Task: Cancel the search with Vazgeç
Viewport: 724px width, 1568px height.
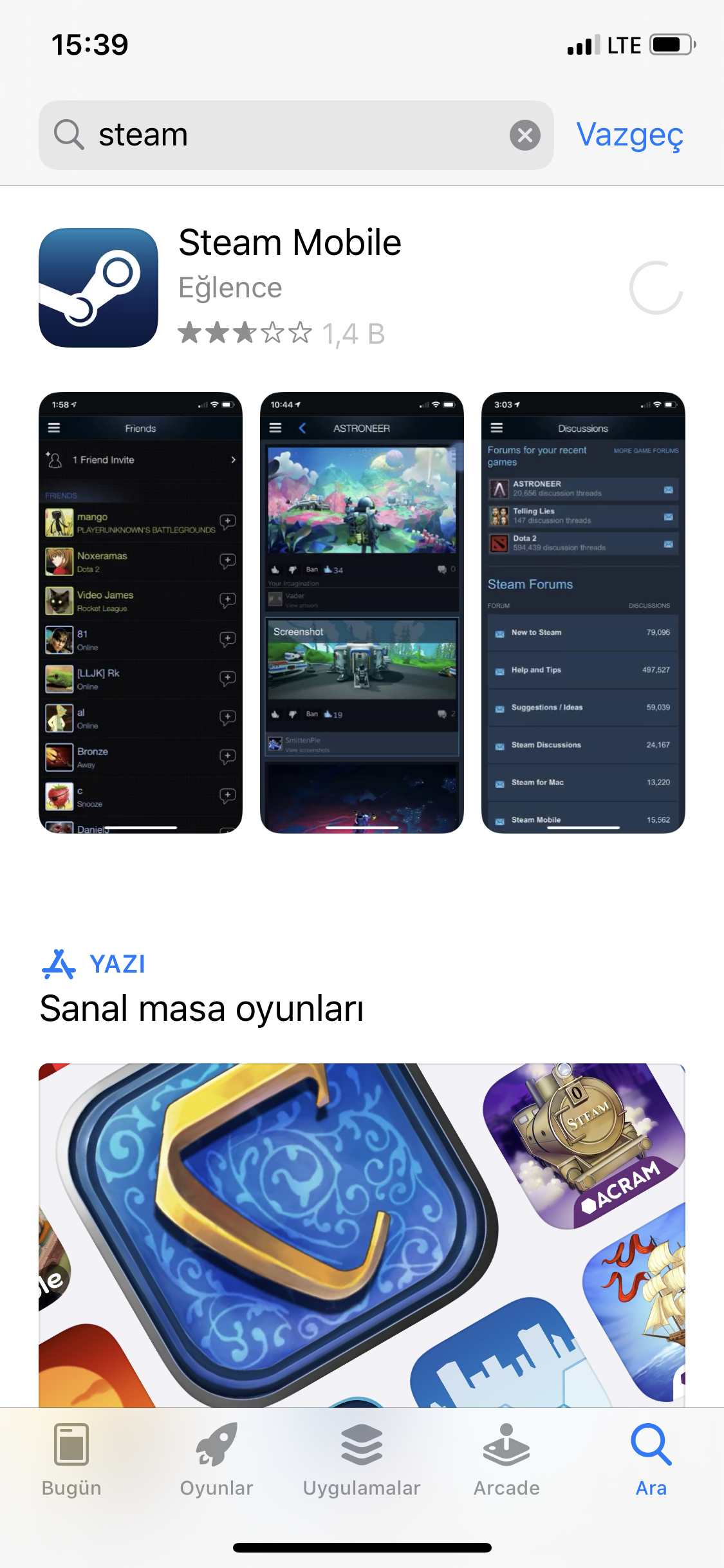Action: coord(629,135)
